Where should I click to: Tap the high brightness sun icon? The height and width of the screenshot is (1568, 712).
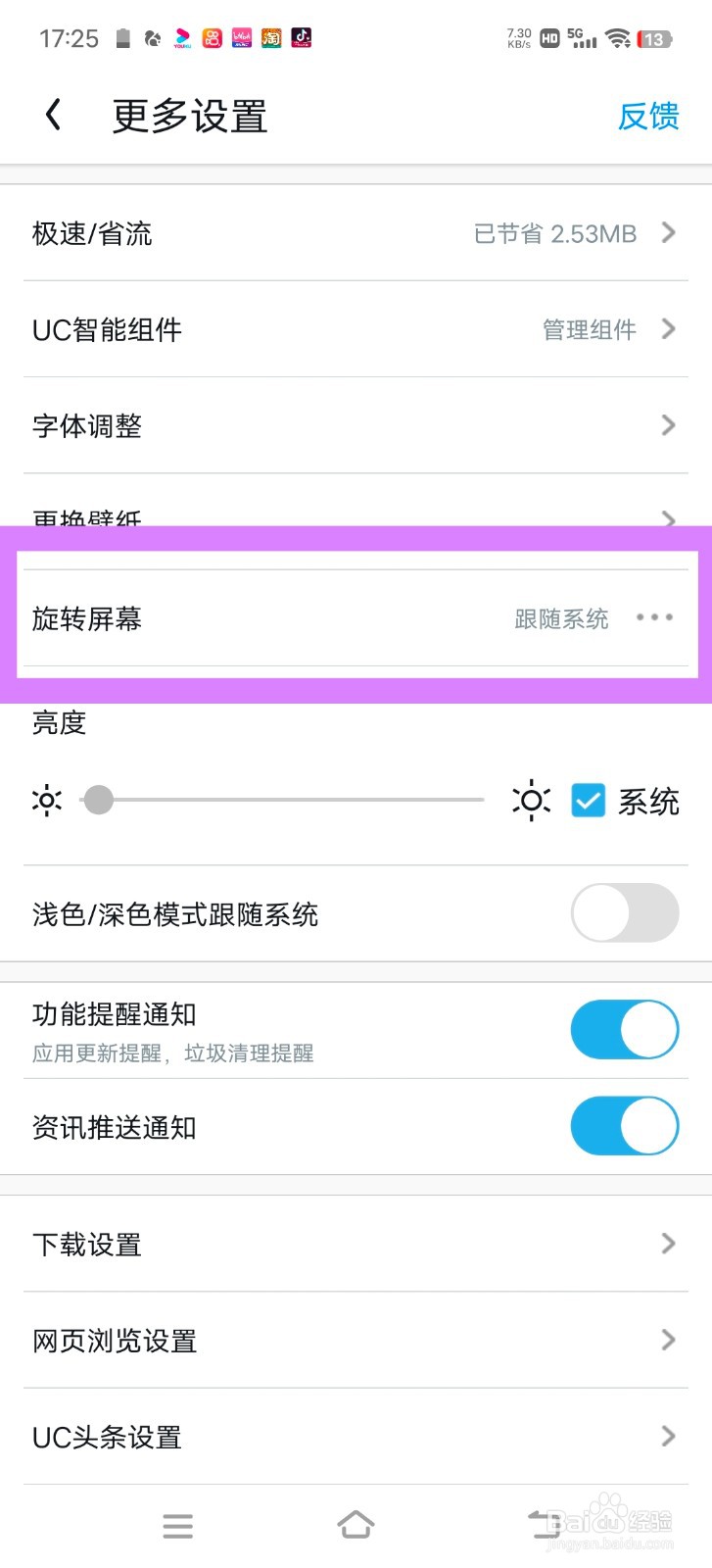click(x=530, y=801)
